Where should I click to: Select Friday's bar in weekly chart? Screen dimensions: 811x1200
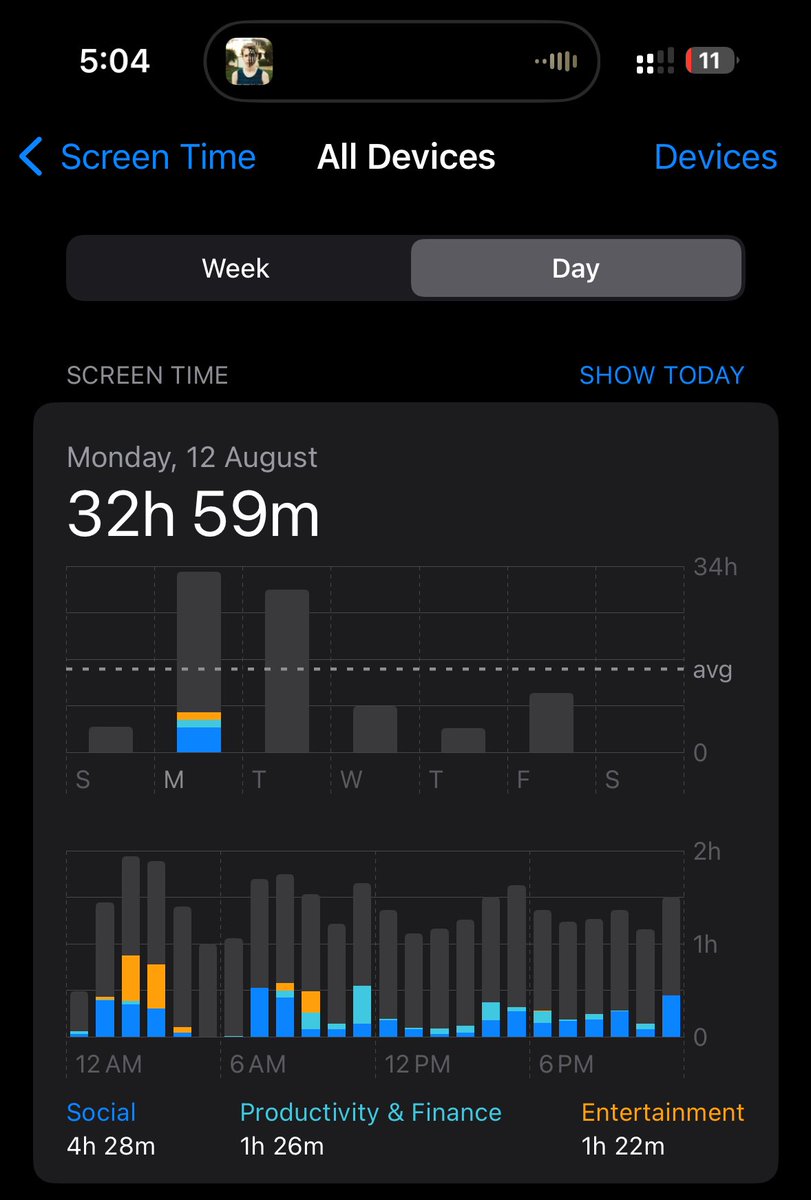(x=551, y=723)
